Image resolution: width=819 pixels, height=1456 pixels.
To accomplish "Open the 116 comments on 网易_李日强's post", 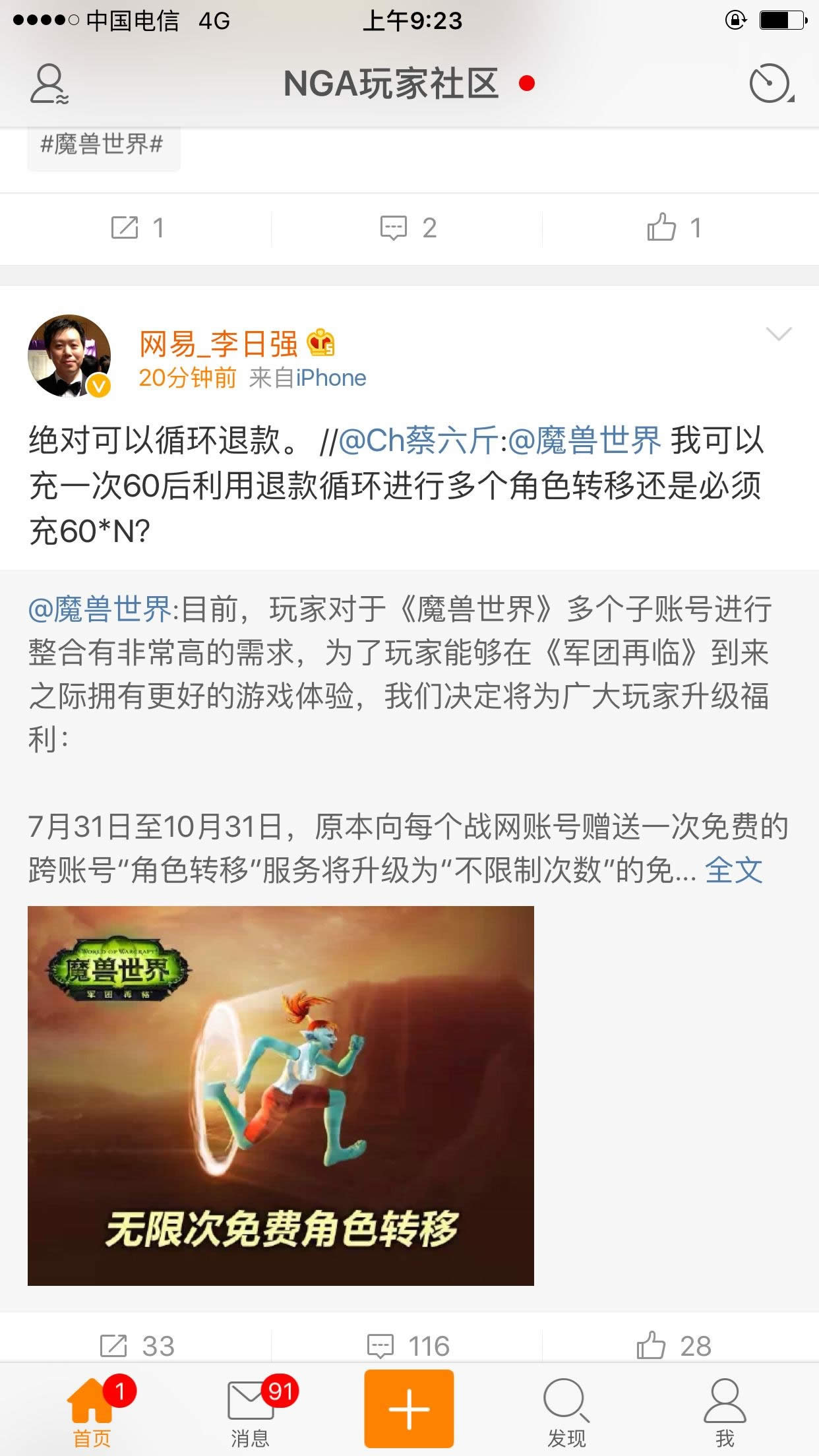I will (x=409, y=1345).
